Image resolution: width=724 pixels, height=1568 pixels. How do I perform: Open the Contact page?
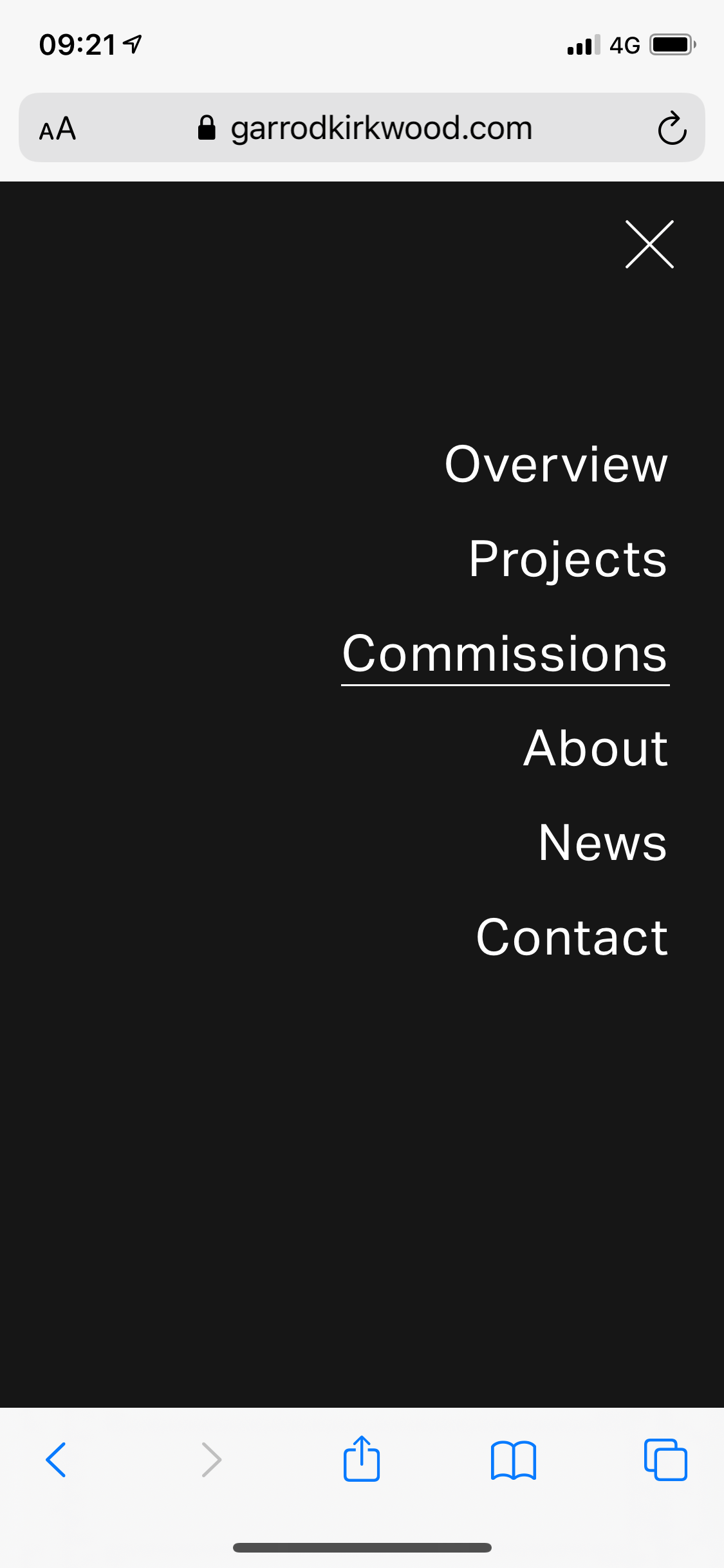(x=571, y=937)
